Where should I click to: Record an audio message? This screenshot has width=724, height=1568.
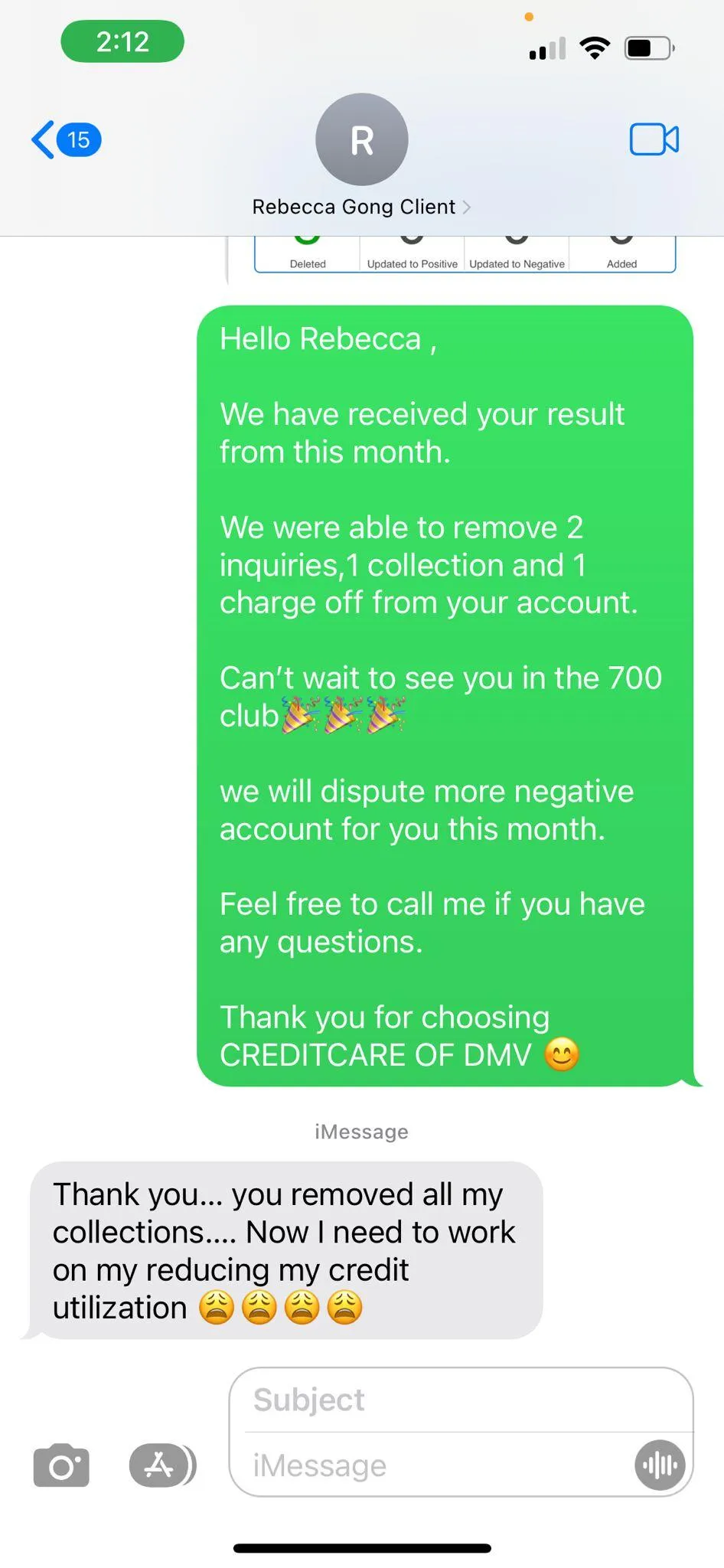coord(659,1465)
